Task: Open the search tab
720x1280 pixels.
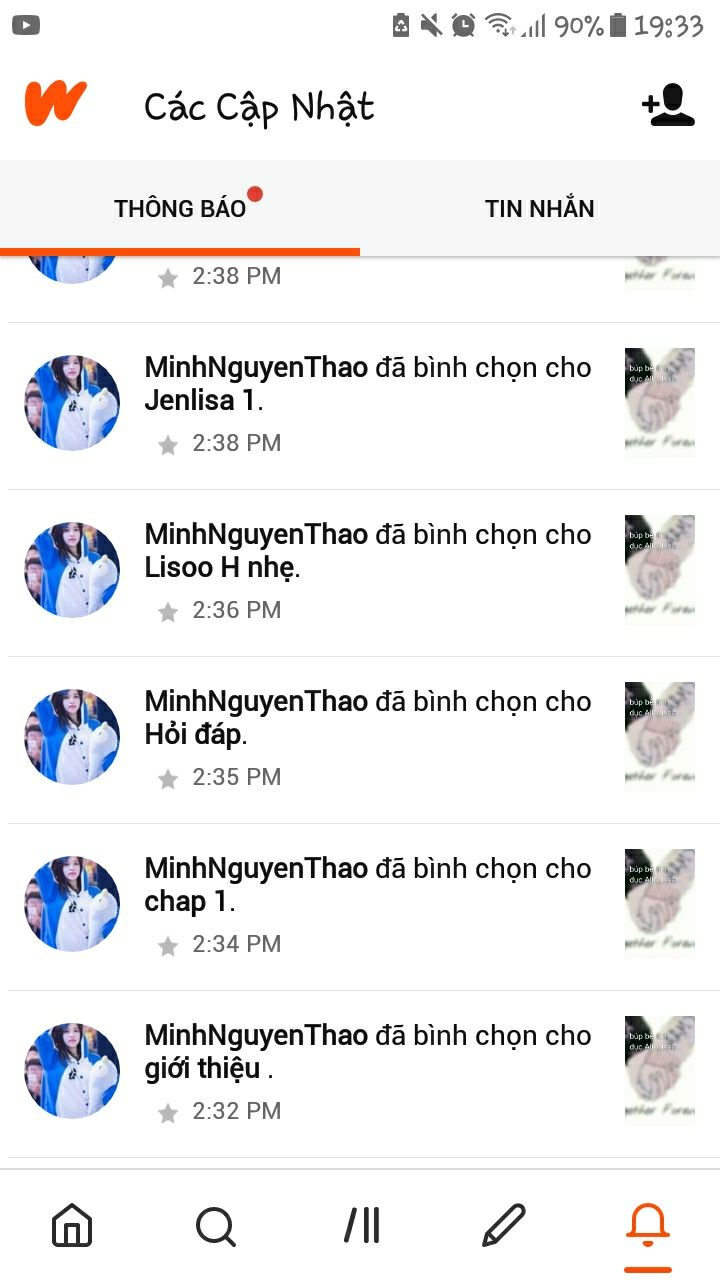Action: tap(216, 1225)
